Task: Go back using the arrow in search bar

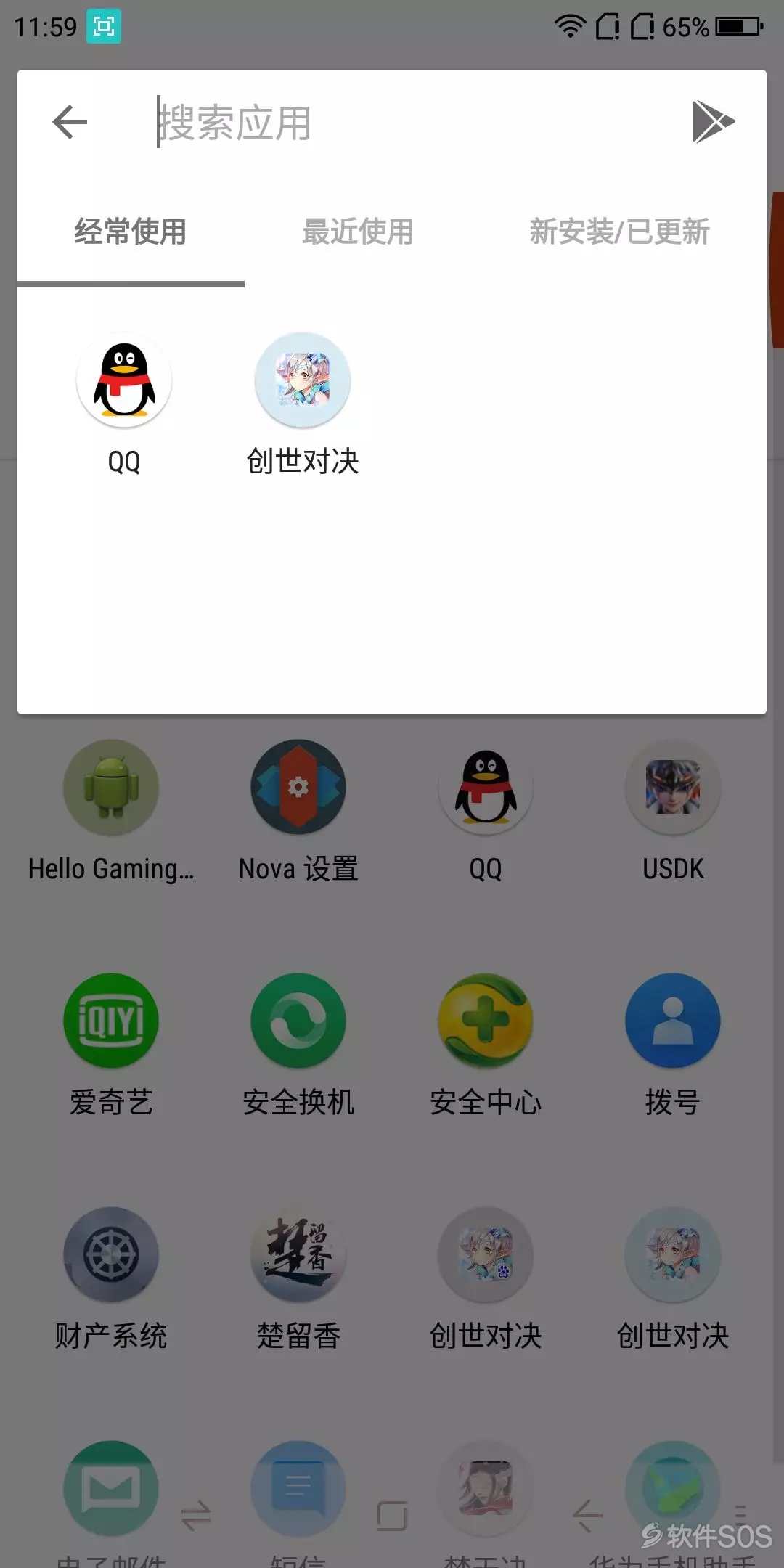Action: coord(70,122)
